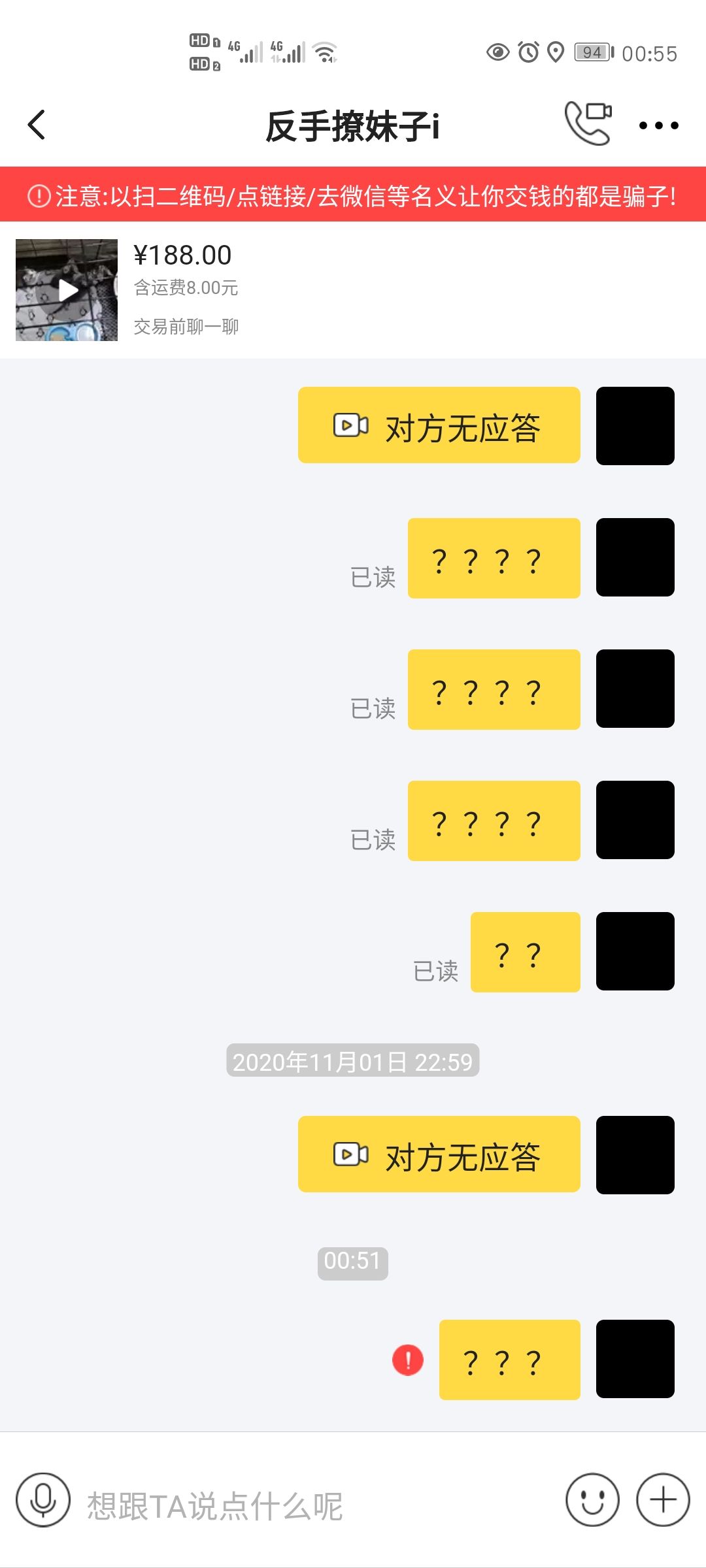Open the three-dot overflow menu
This screenshot has height=1568, width=706.
point(658,125)
